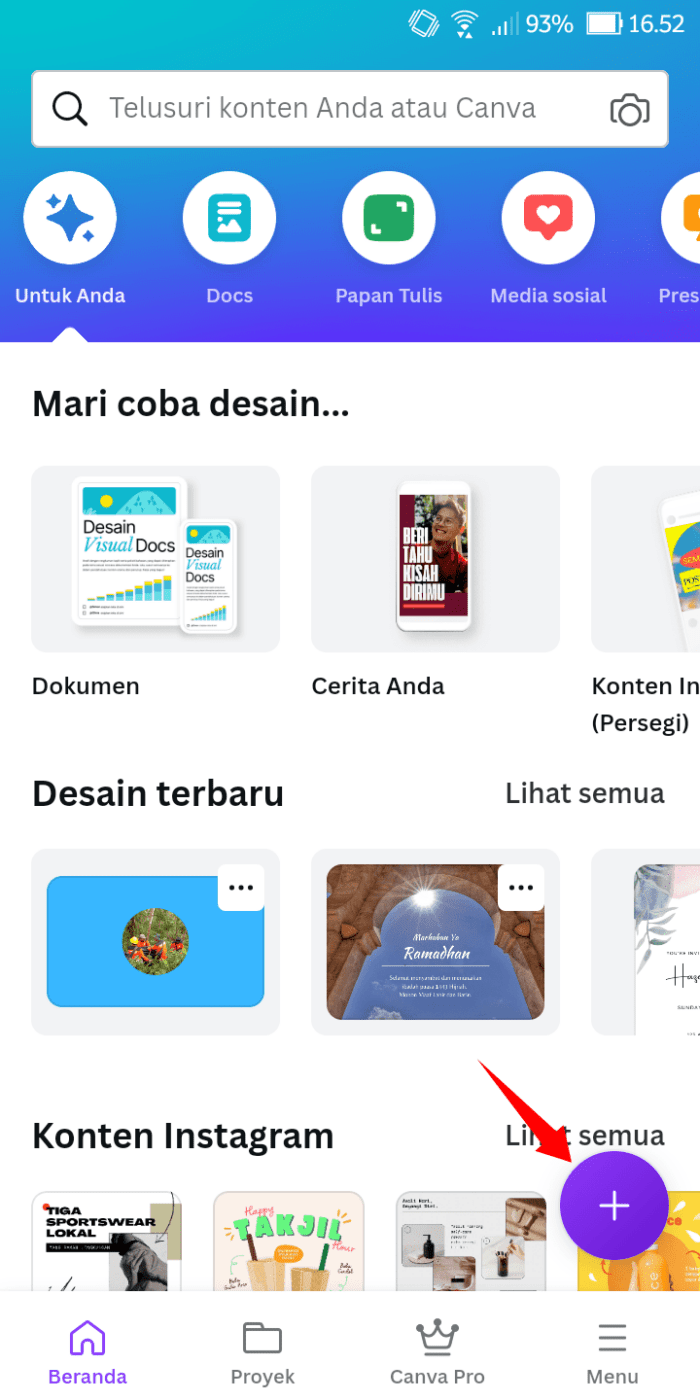Switch to the Proyek tab

coord(262,1353)
